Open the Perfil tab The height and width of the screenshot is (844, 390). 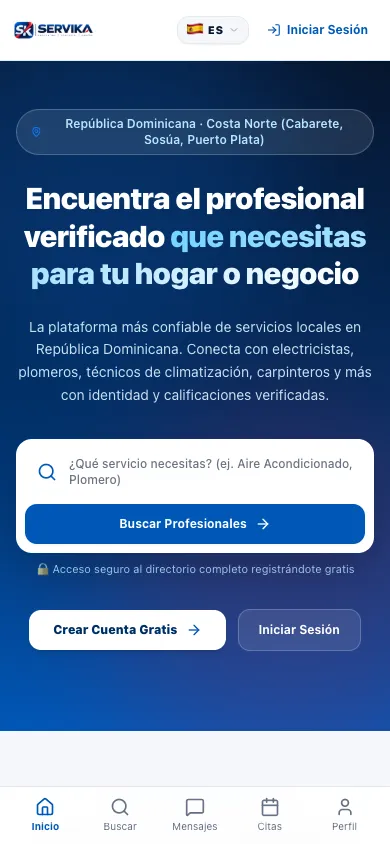pos(344,814)
